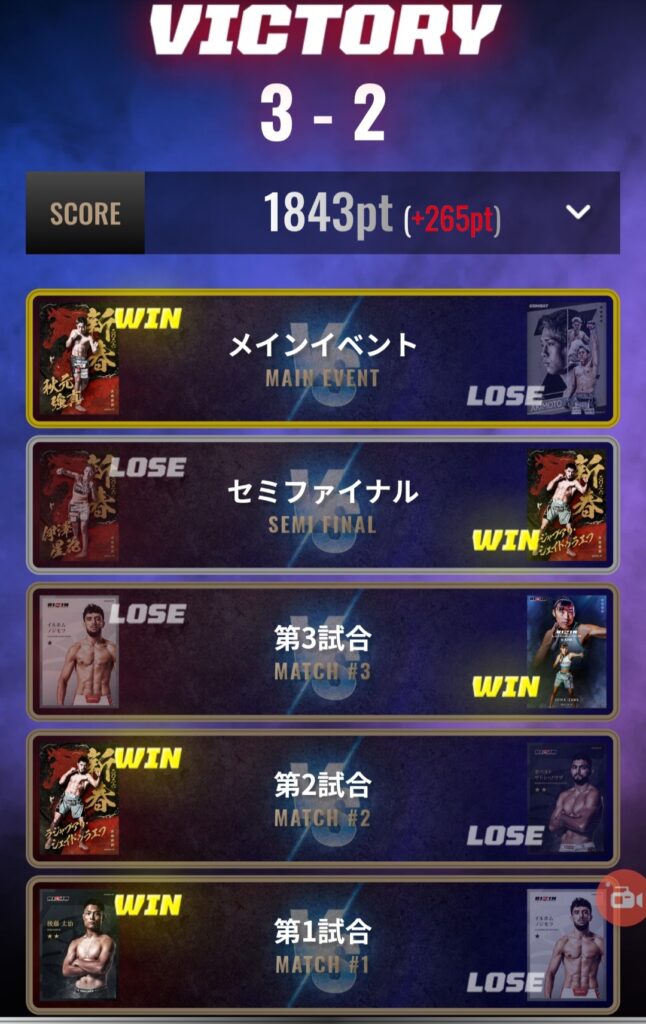Open the Semi Final match result
646x1024 pixels.
tap(322, 505)
